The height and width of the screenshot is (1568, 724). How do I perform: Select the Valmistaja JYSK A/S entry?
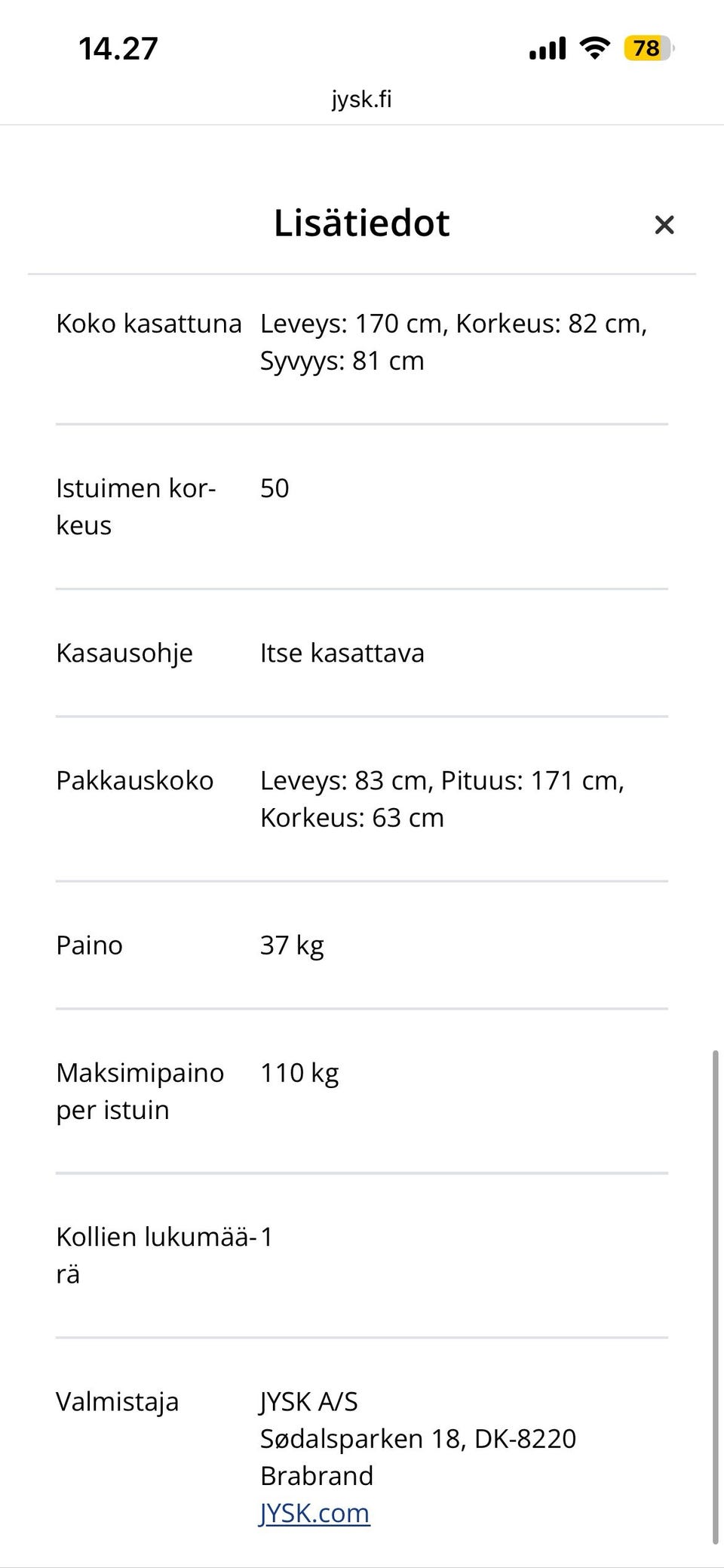tap(309, 1402)
